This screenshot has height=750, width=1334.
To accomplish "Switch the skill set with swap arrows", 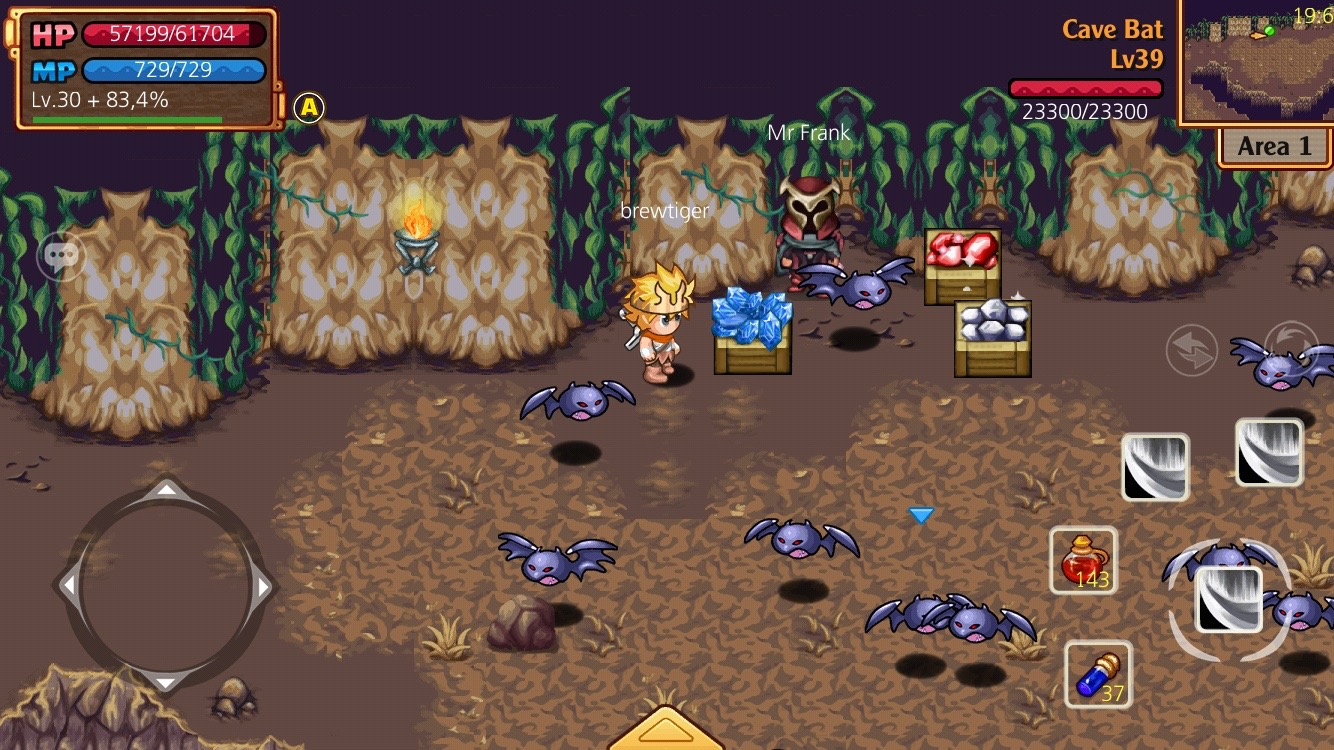I will click(1191, 351).
